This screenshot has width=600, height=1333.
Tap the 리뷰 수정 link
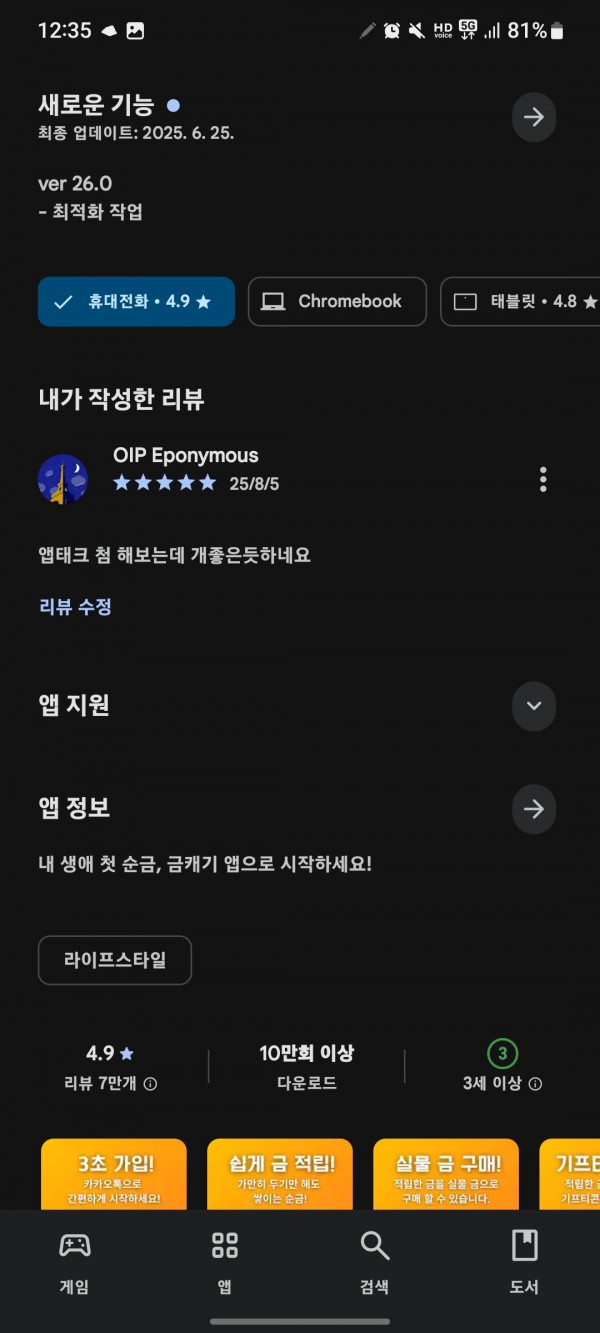point(75,606)
